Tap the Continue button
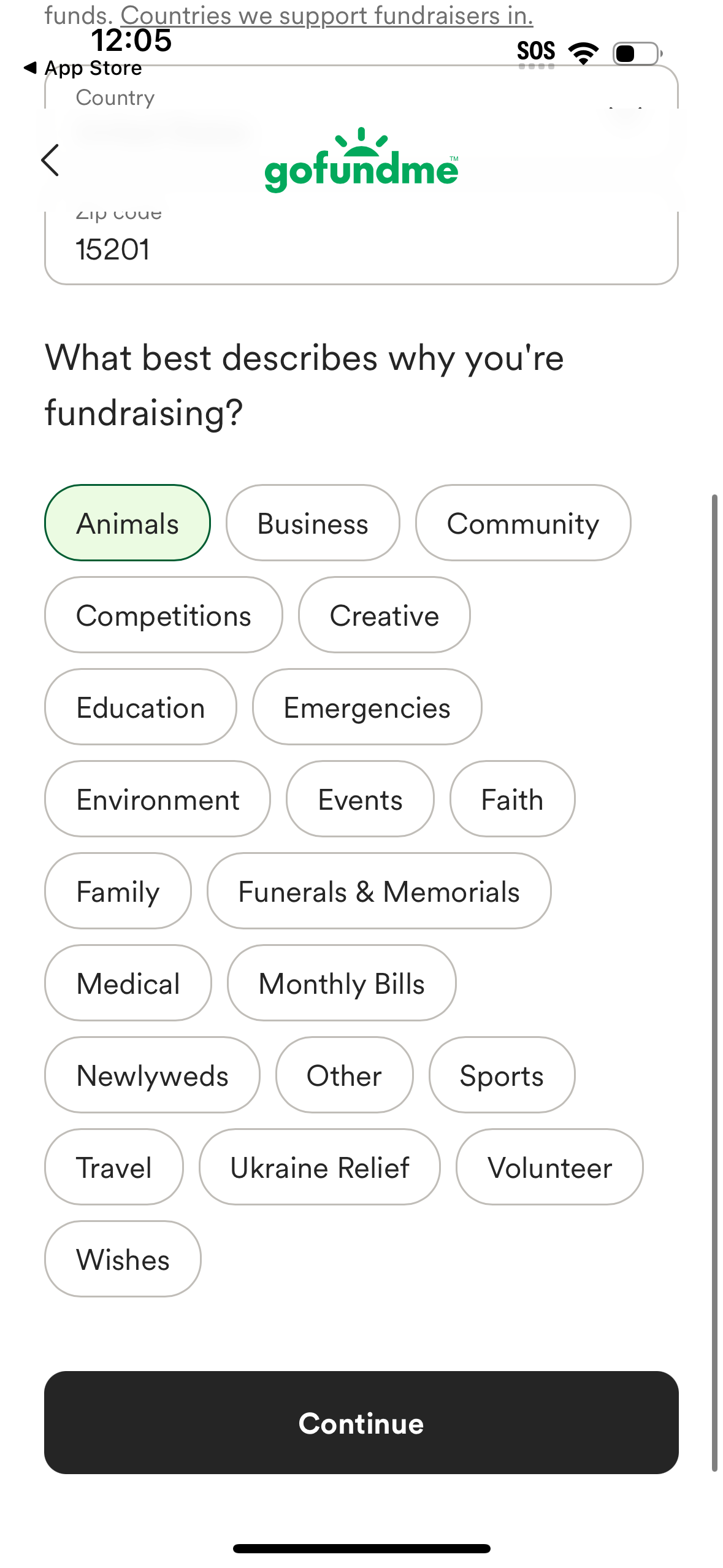 [x=361, y=1423]
